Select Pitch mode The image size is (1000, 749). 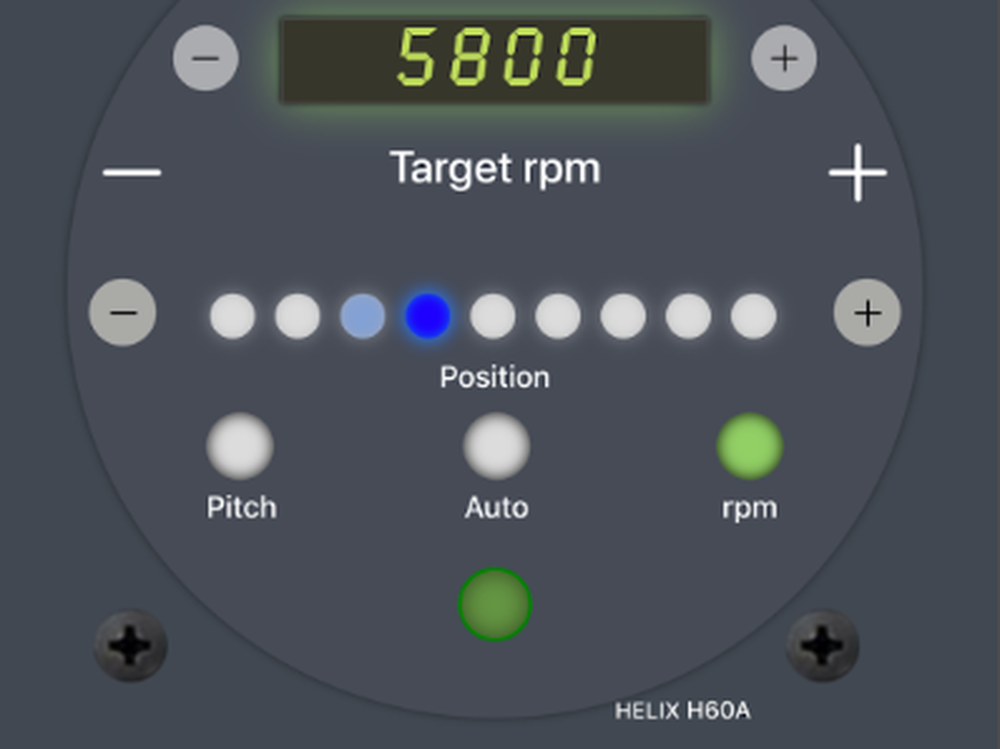[x=240, y=446]
